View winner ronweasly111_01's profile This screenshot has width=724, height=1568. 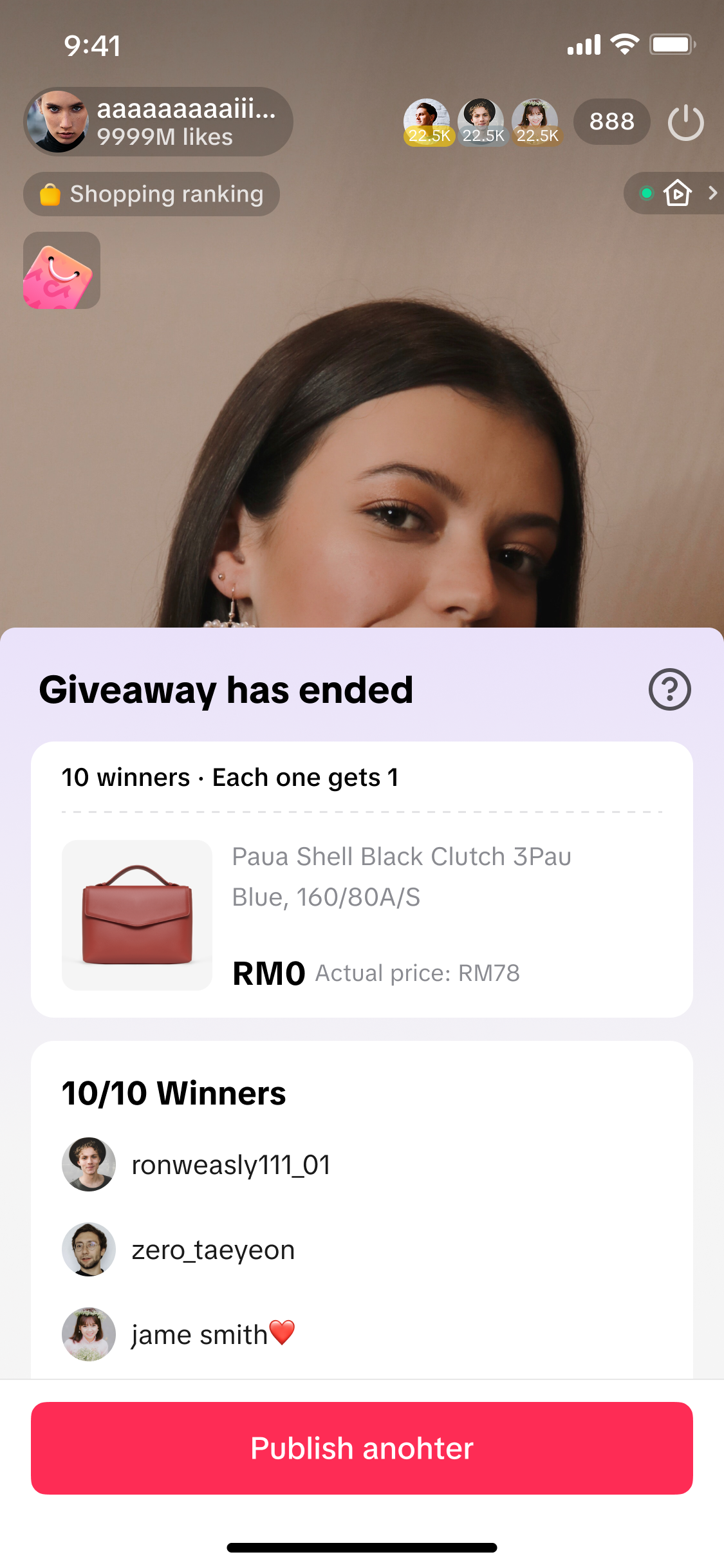230,1164
